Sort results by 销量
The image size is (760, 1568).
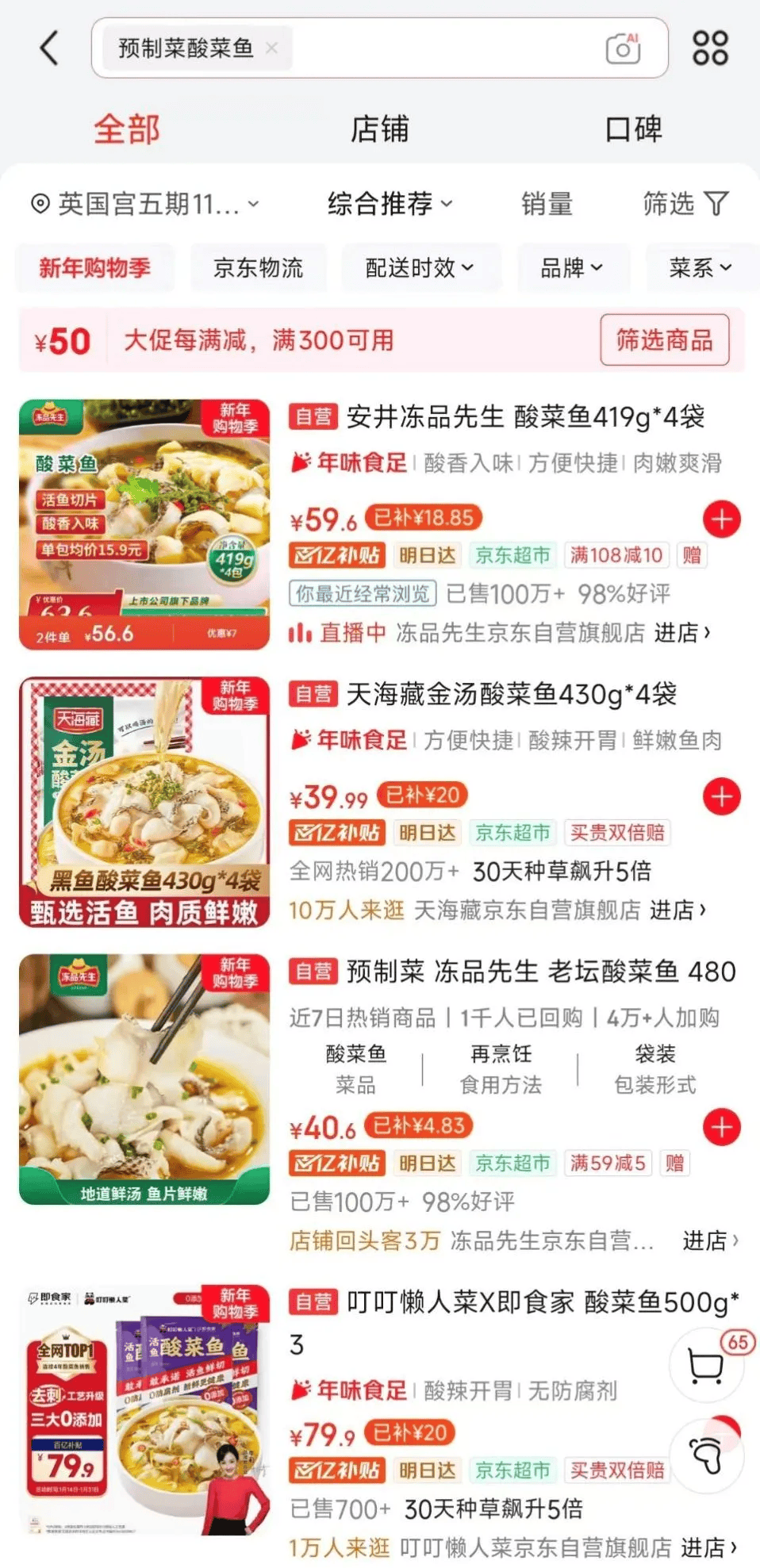coord(547,204)
